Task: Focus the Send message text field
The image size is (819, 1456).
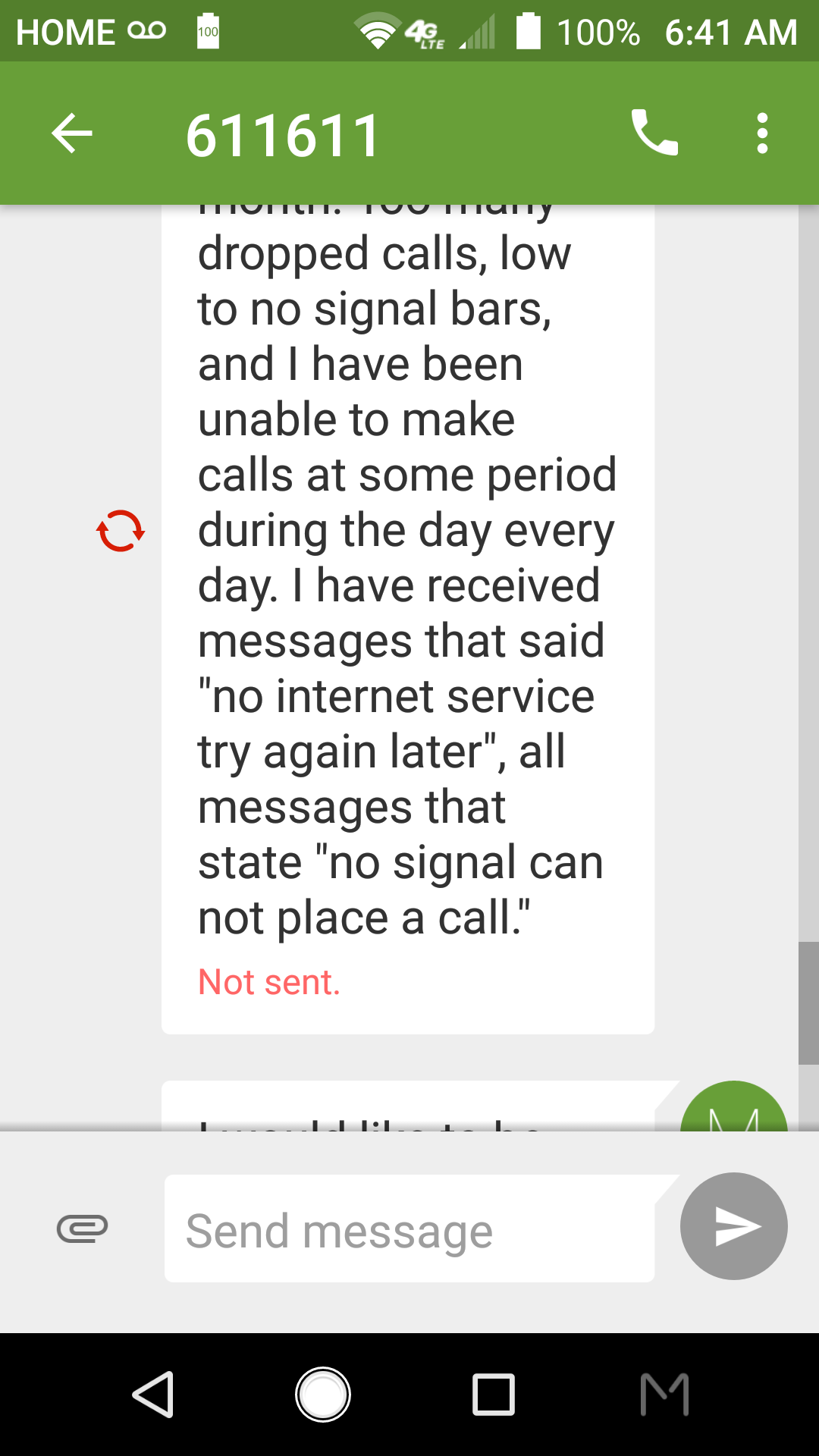Action: [409, 1228]
